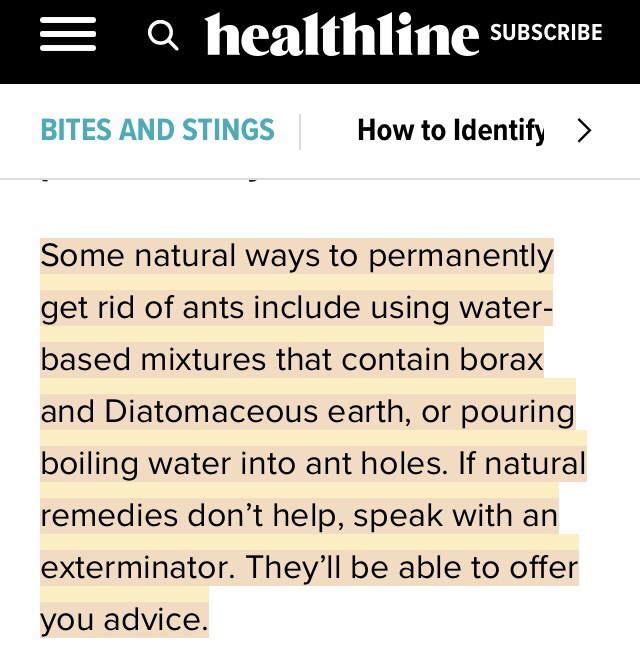Open the Bites and Stings category

click(x=157, y=130)
